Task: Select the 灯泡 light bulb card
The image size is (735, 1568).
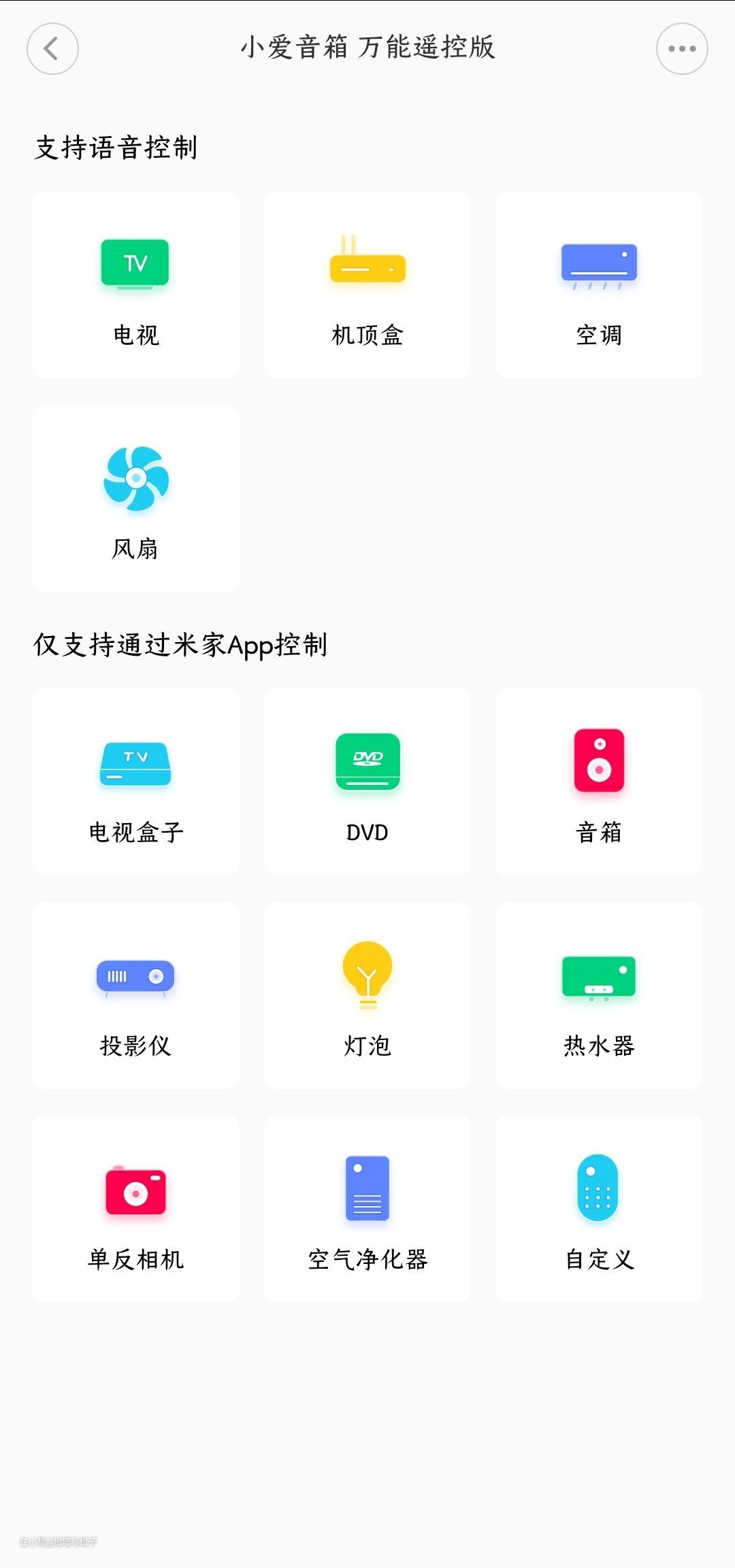Action: (x=367, y=995)
